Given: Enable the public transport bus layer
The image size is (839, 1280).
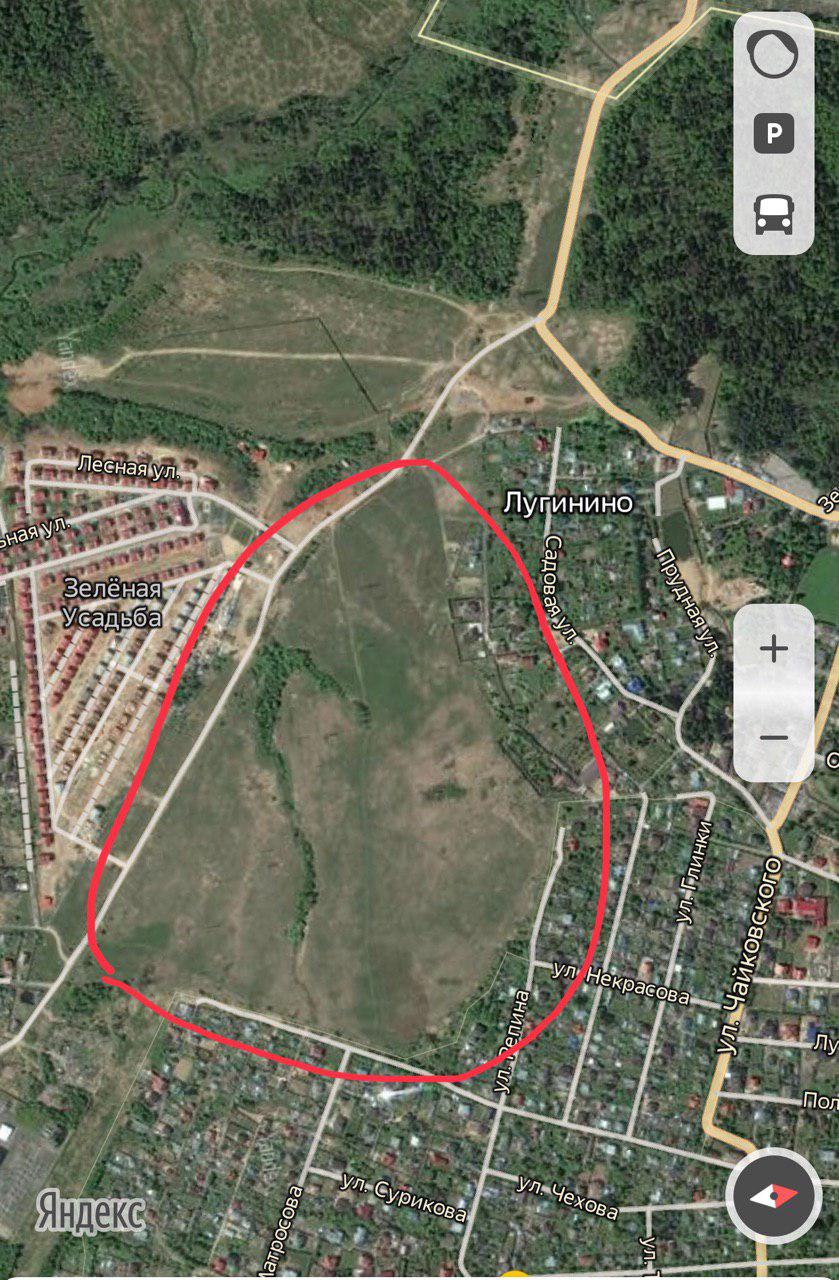Looking at the screenshot, I should [773, 213].
